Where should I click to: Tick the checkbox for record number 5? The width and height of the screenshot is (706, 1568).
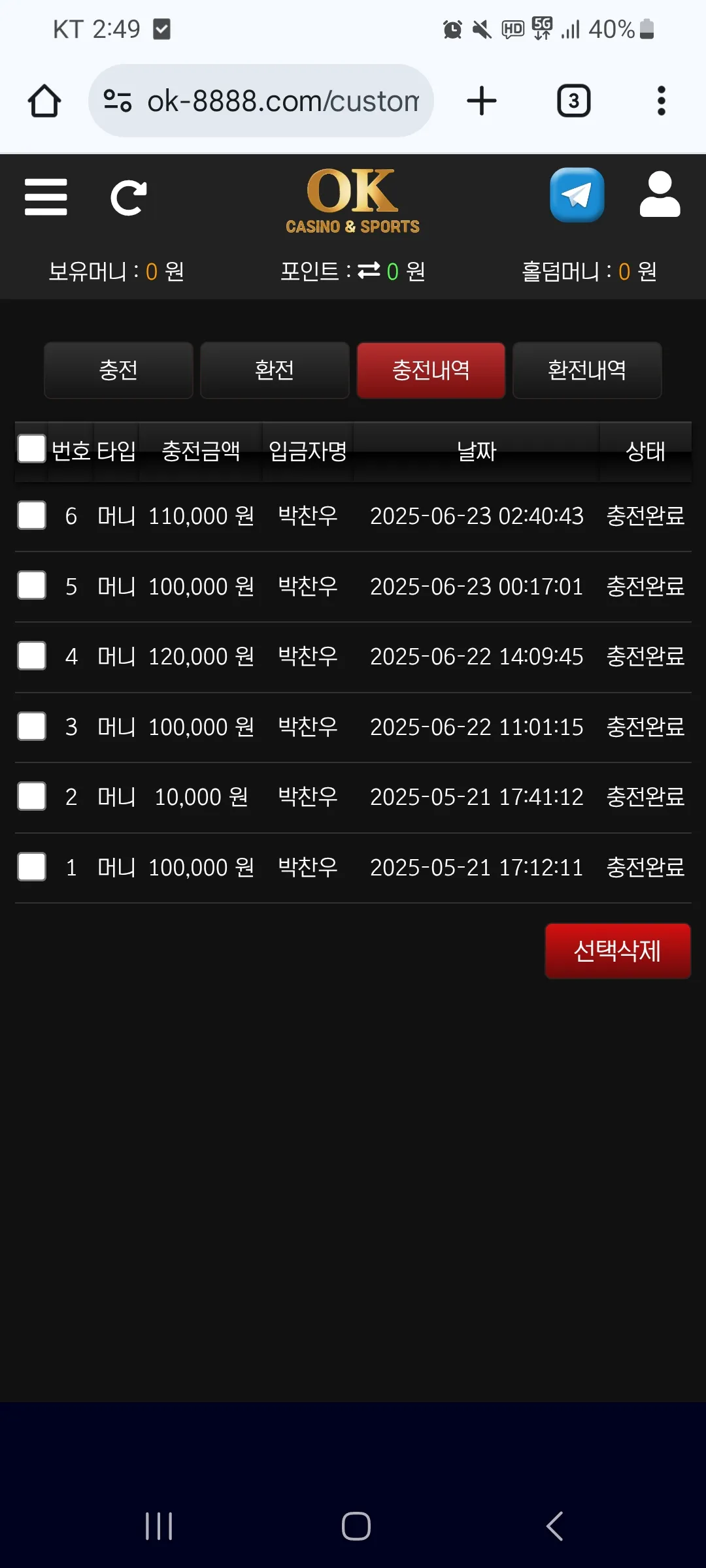[x=31, y=585]
